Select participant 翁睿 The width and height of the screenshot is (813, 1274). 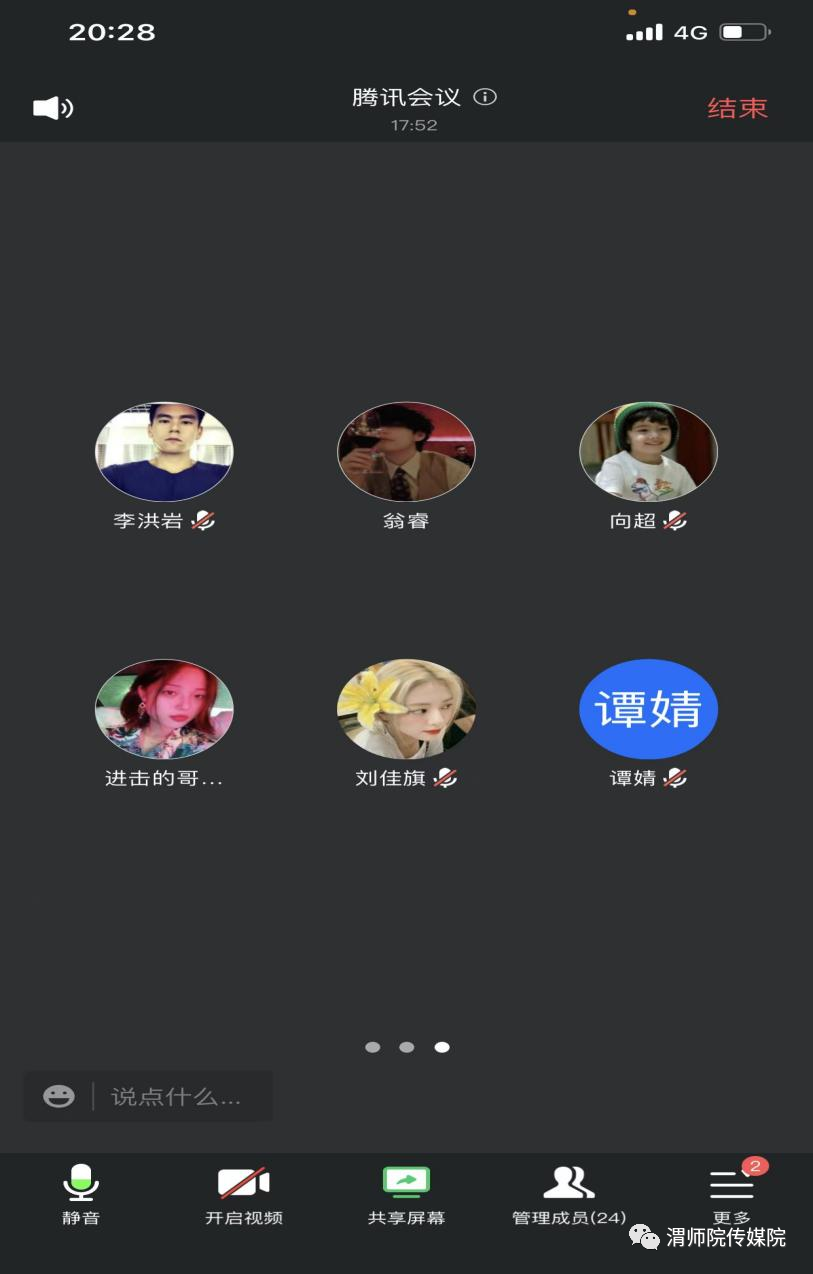(406, 452)
